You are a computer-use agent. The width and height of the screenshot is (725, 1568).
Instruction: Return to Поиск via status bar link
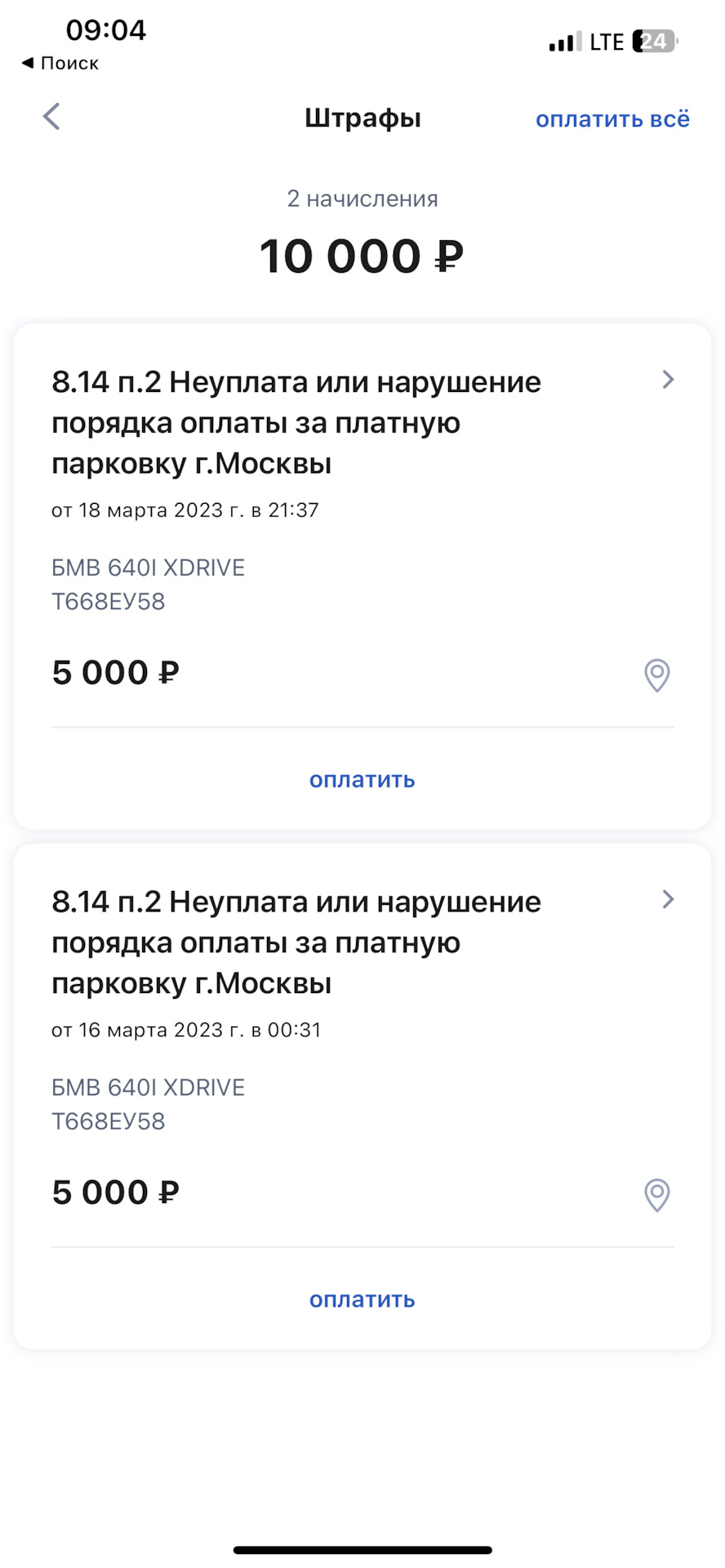(x=60, y=63)
